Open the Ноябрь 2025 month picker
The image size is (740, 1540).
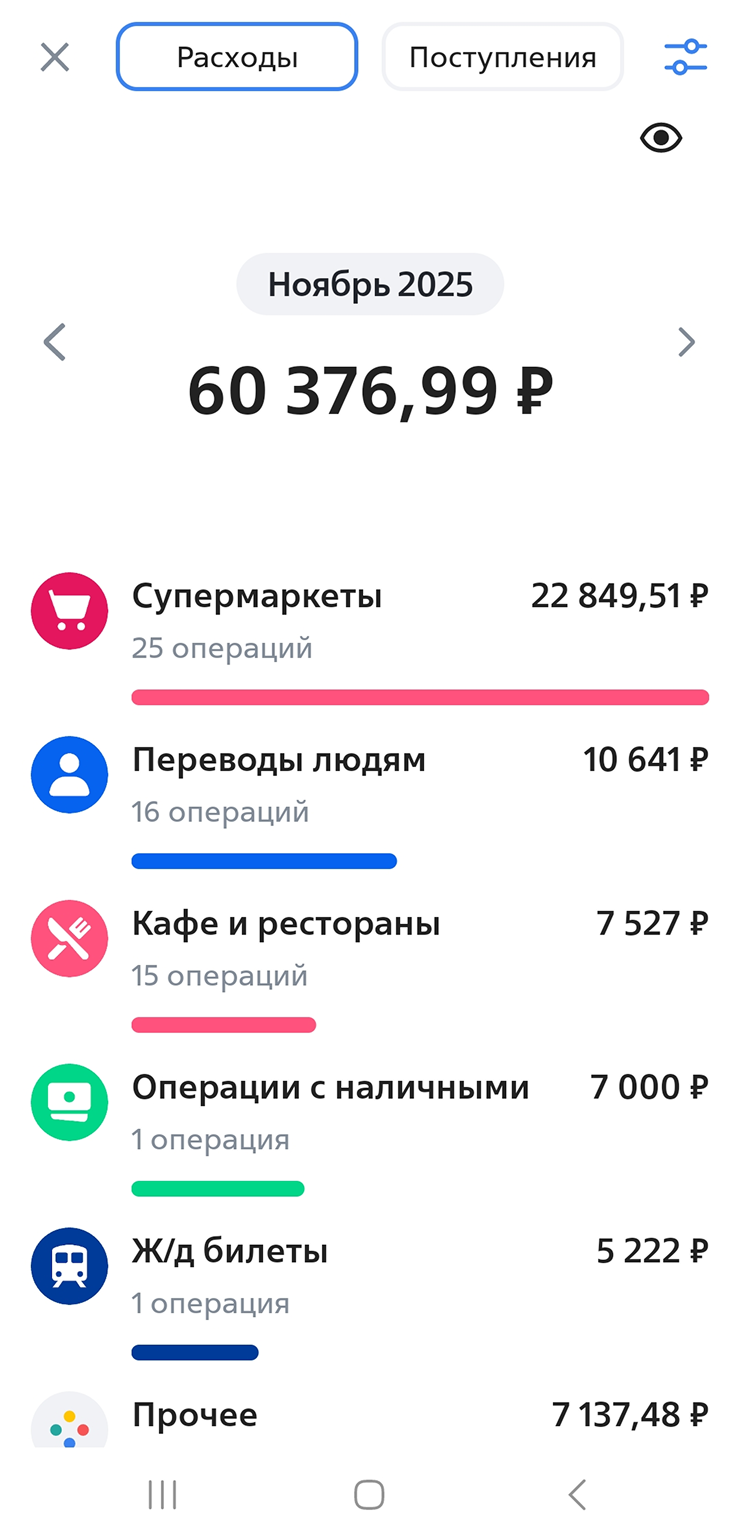(370, 285)
